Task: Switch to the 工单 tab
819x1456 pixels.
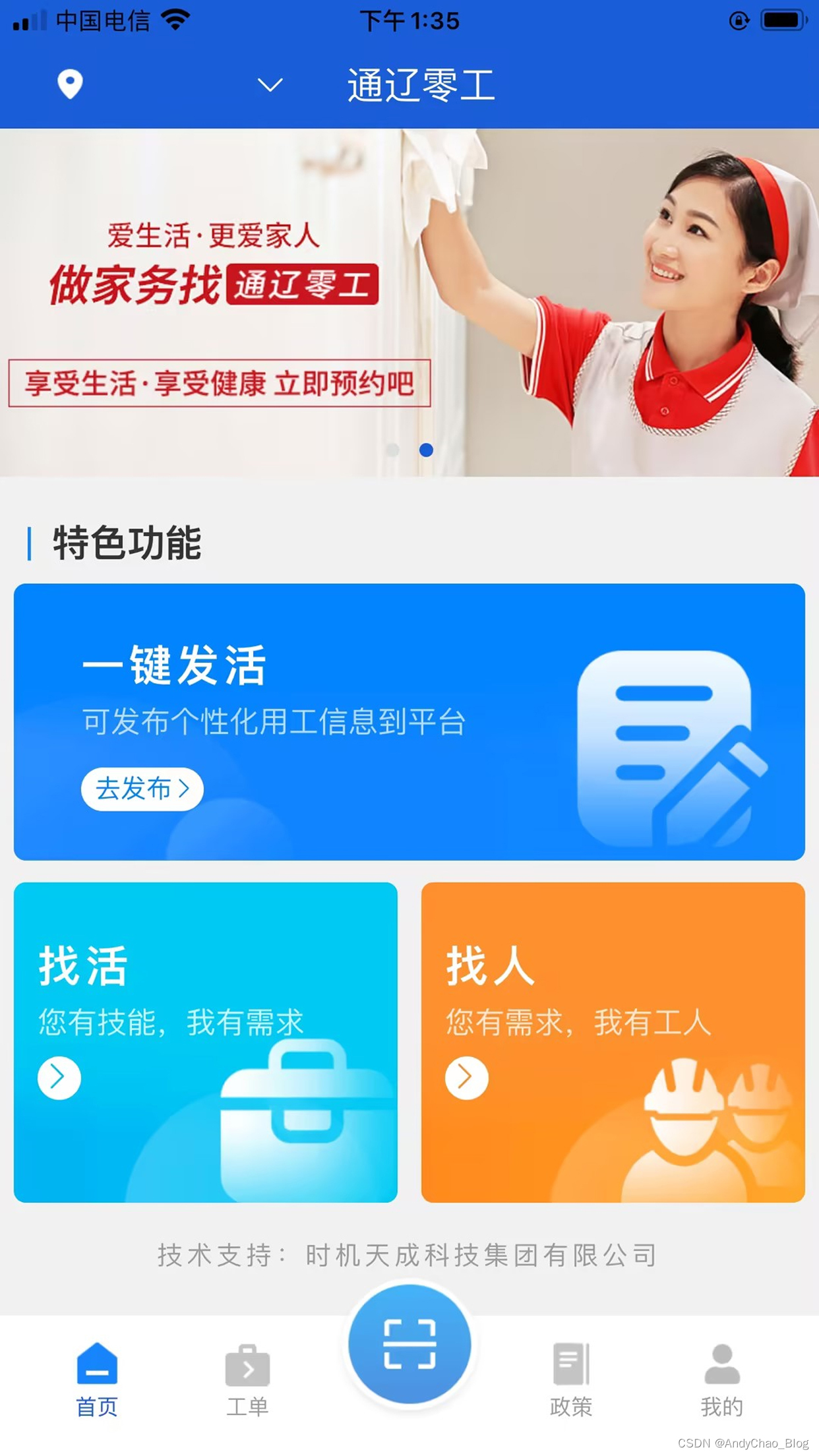Action: pos(247,1380)
